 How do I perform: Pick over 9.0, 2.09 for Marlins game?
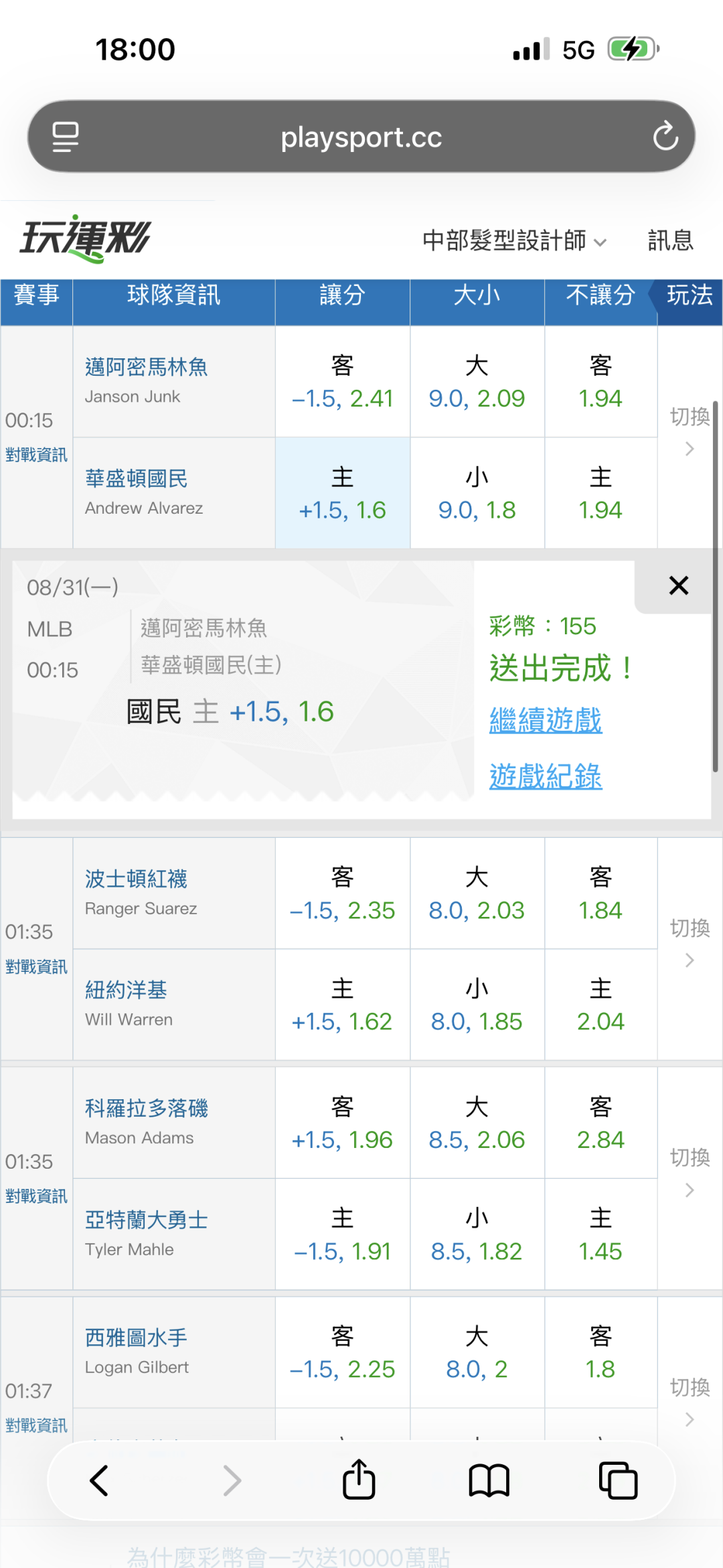tap(477, 382)
